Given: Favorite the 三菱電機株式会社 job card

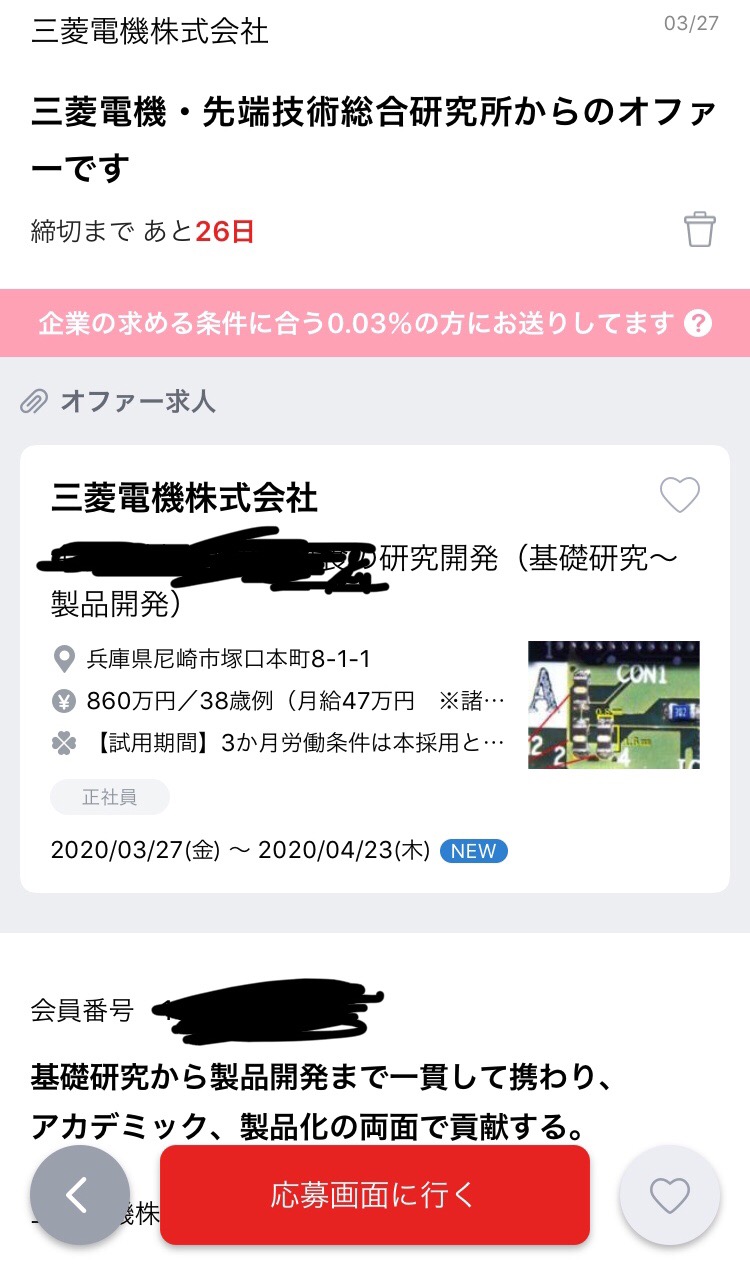Looking at the screenshot, I should click(x=680, y=495).
